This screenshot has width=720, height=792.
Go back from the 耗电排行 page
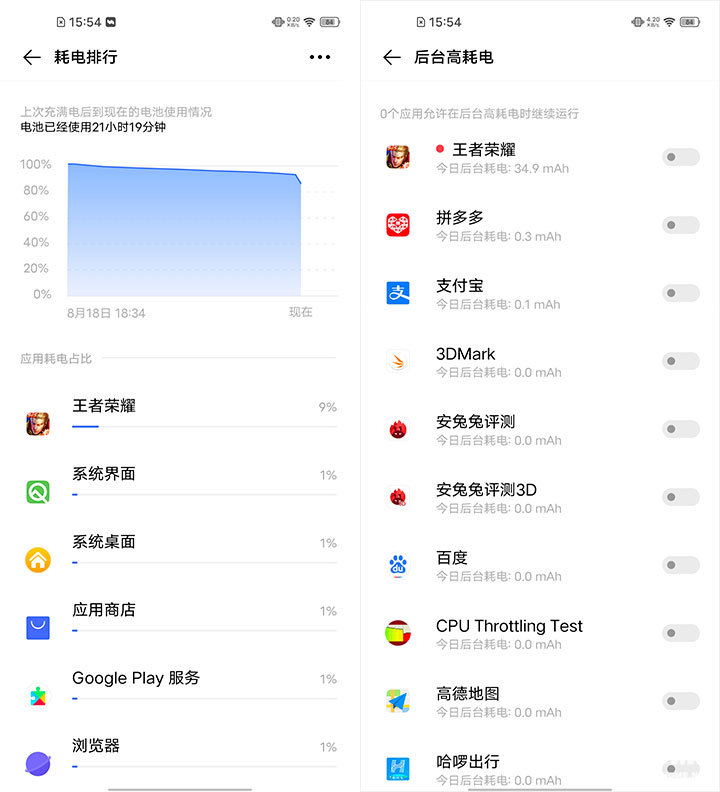[32, 57]
